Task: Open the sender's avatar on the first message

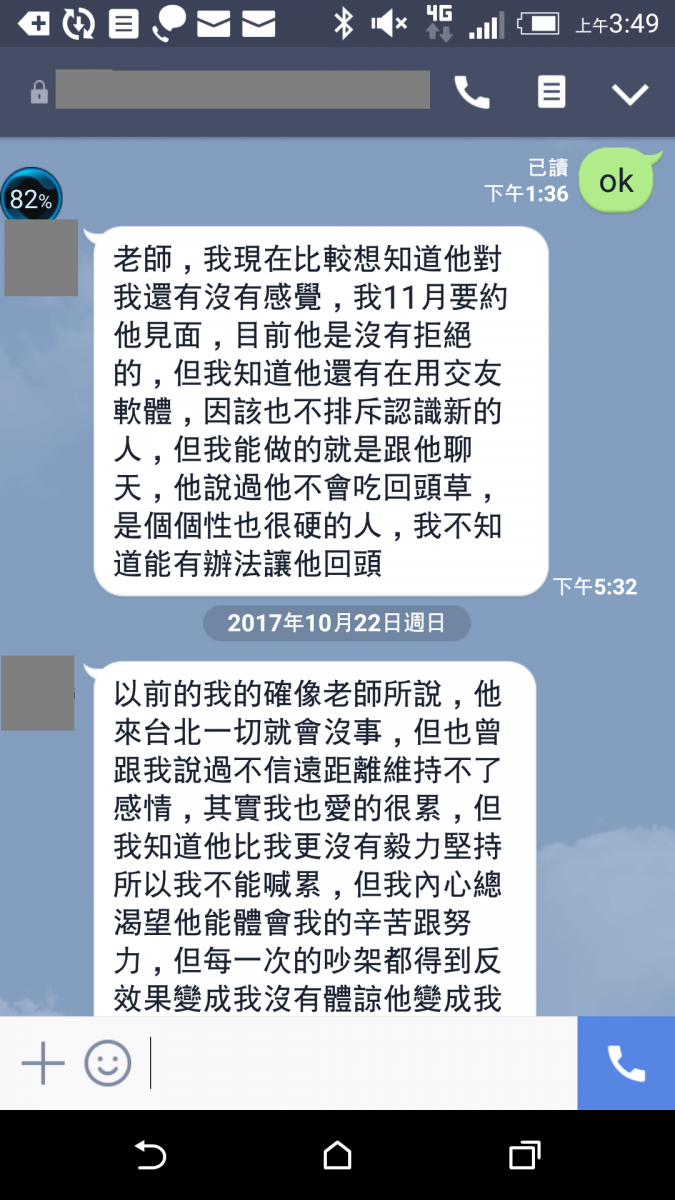Action: click(41, 258)
